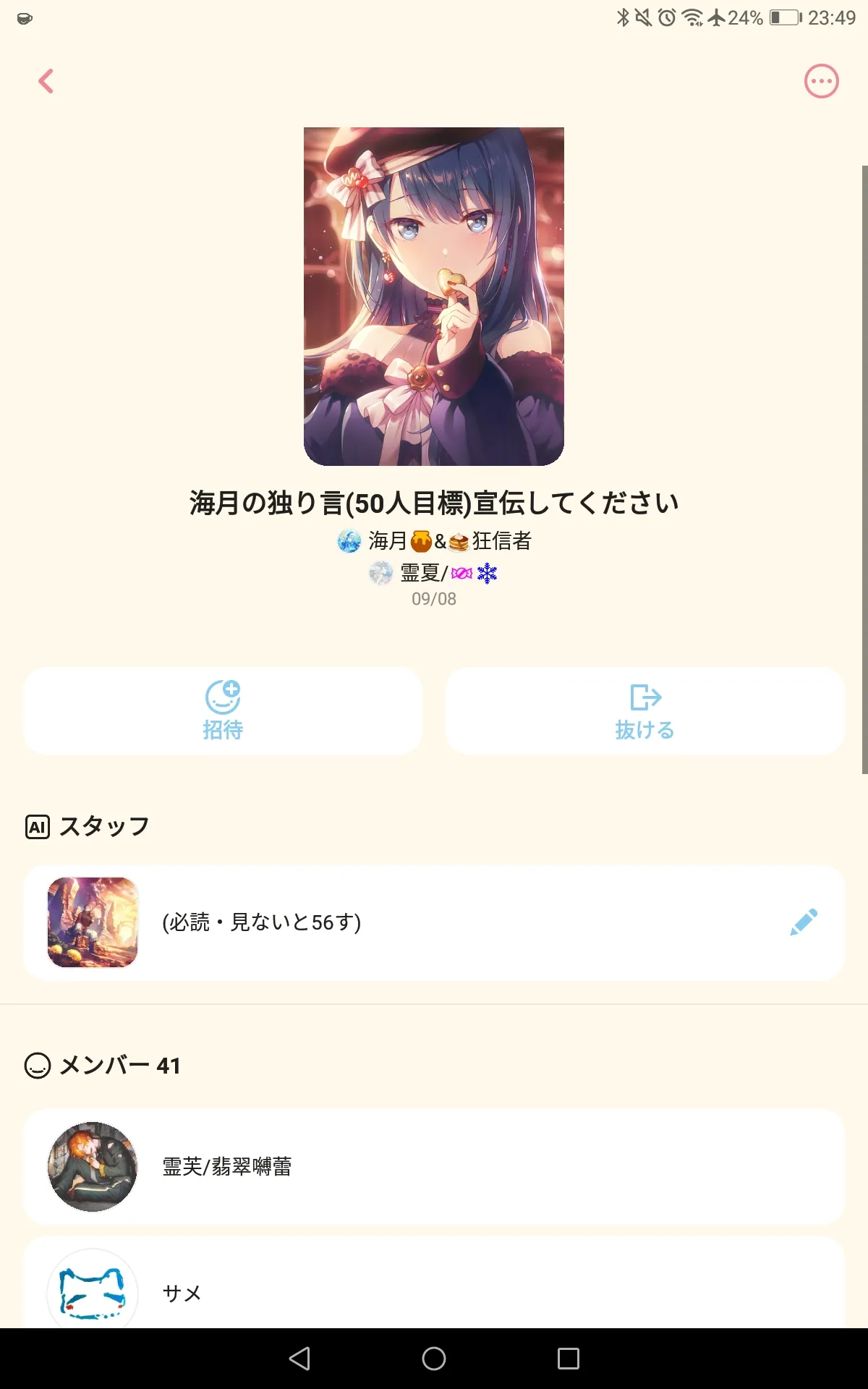
Task: View the group cover image
Action: [x=434, y=297]
